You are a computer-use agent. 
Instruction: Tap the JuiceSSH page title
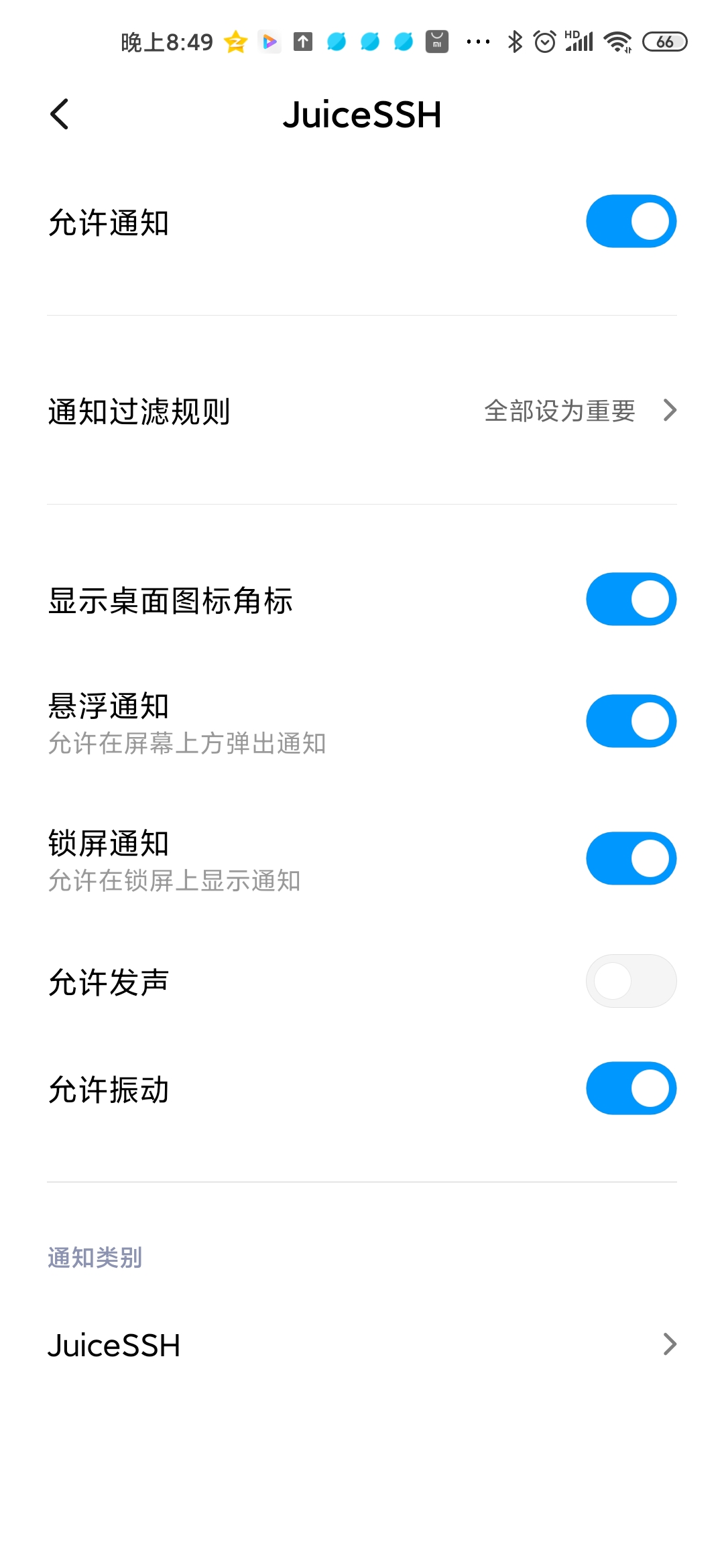point(362,114)
